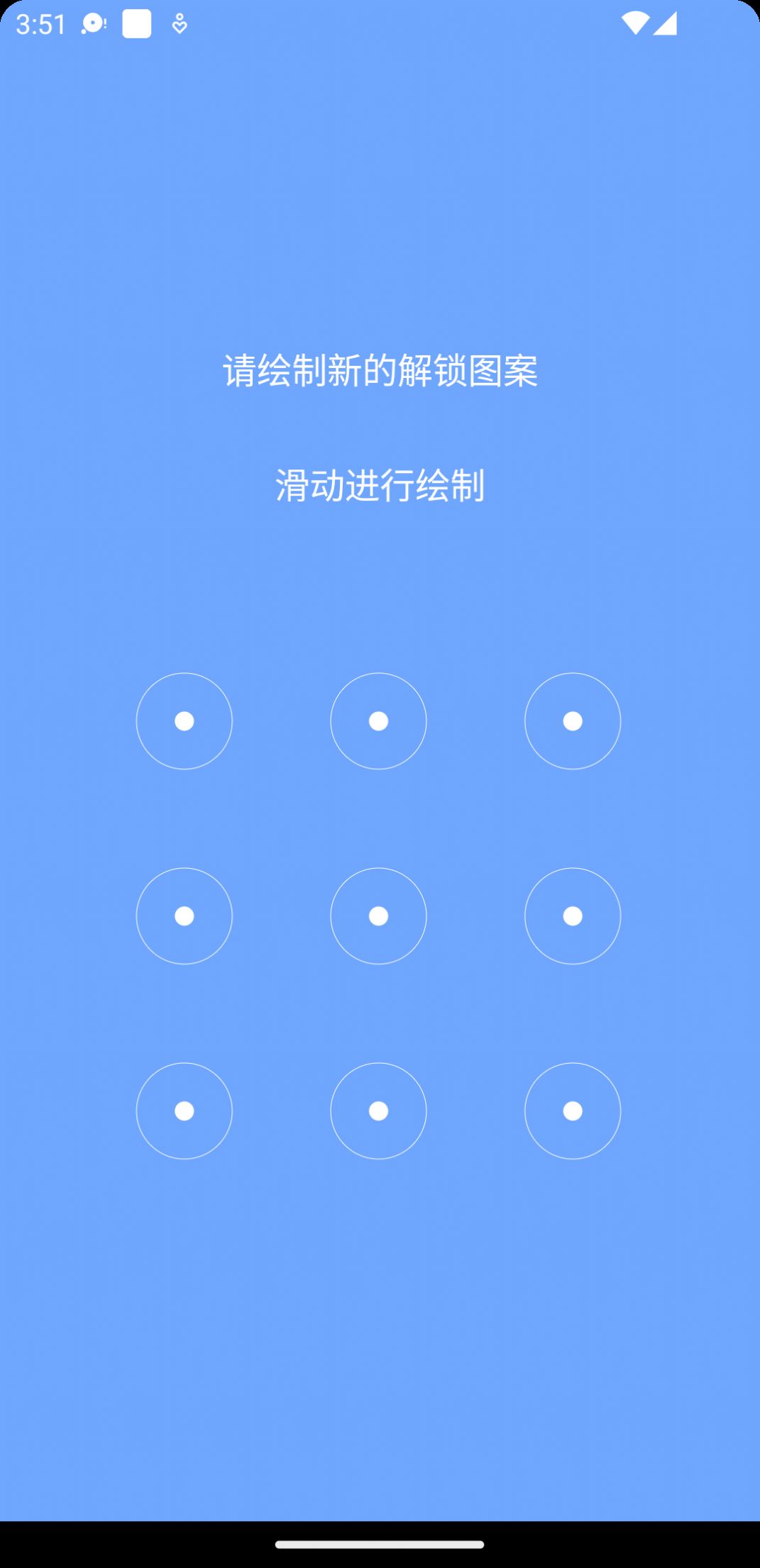Tap the notification icon next to the clock
This screenshot has width=760, height=1568.
(136, 25)
